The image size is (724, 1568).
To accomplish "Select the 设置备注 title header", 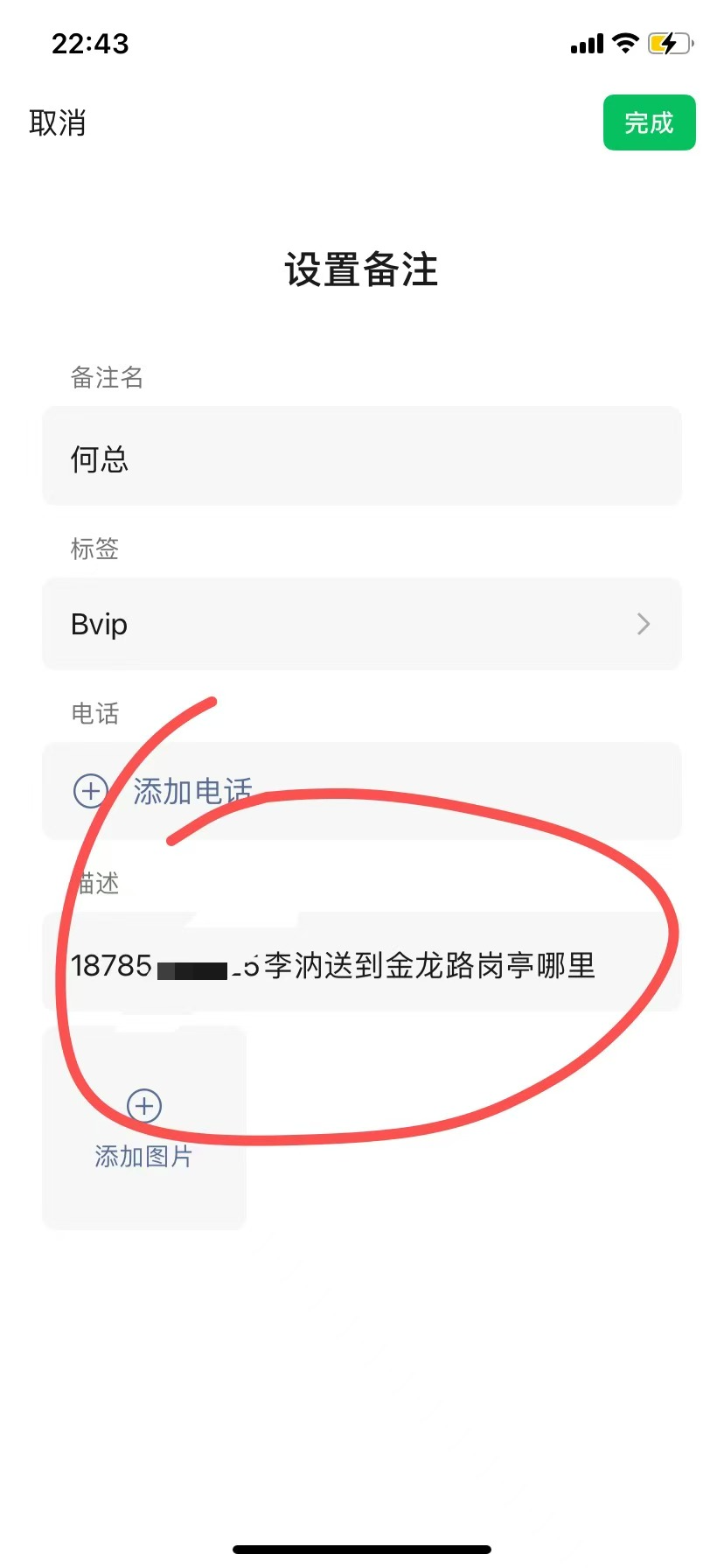I will [362, 270].
